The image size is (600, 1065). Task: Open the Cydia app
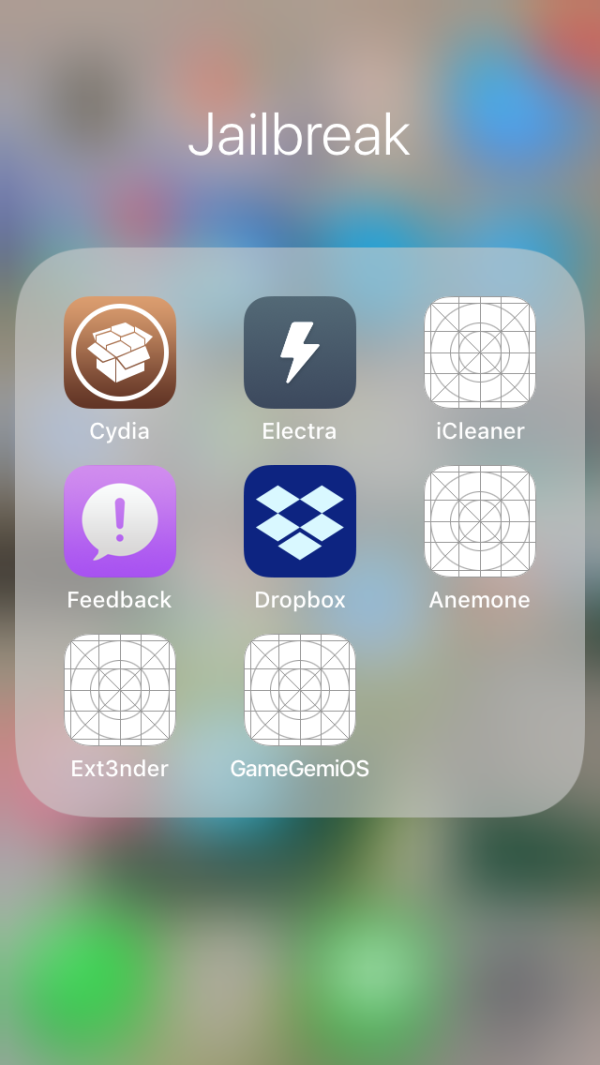(x=120, y=352)
